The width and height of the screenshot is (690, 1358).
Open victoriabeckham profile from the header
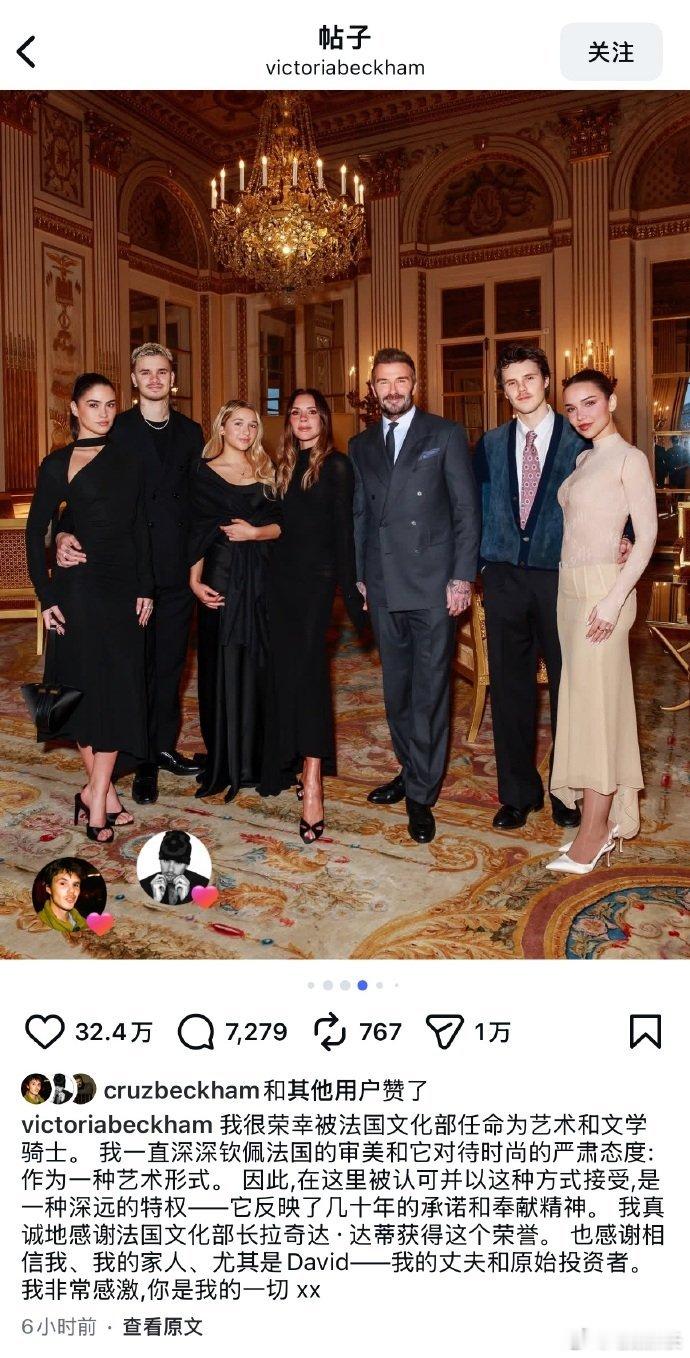pyautogui.click(x=345, y=67)
